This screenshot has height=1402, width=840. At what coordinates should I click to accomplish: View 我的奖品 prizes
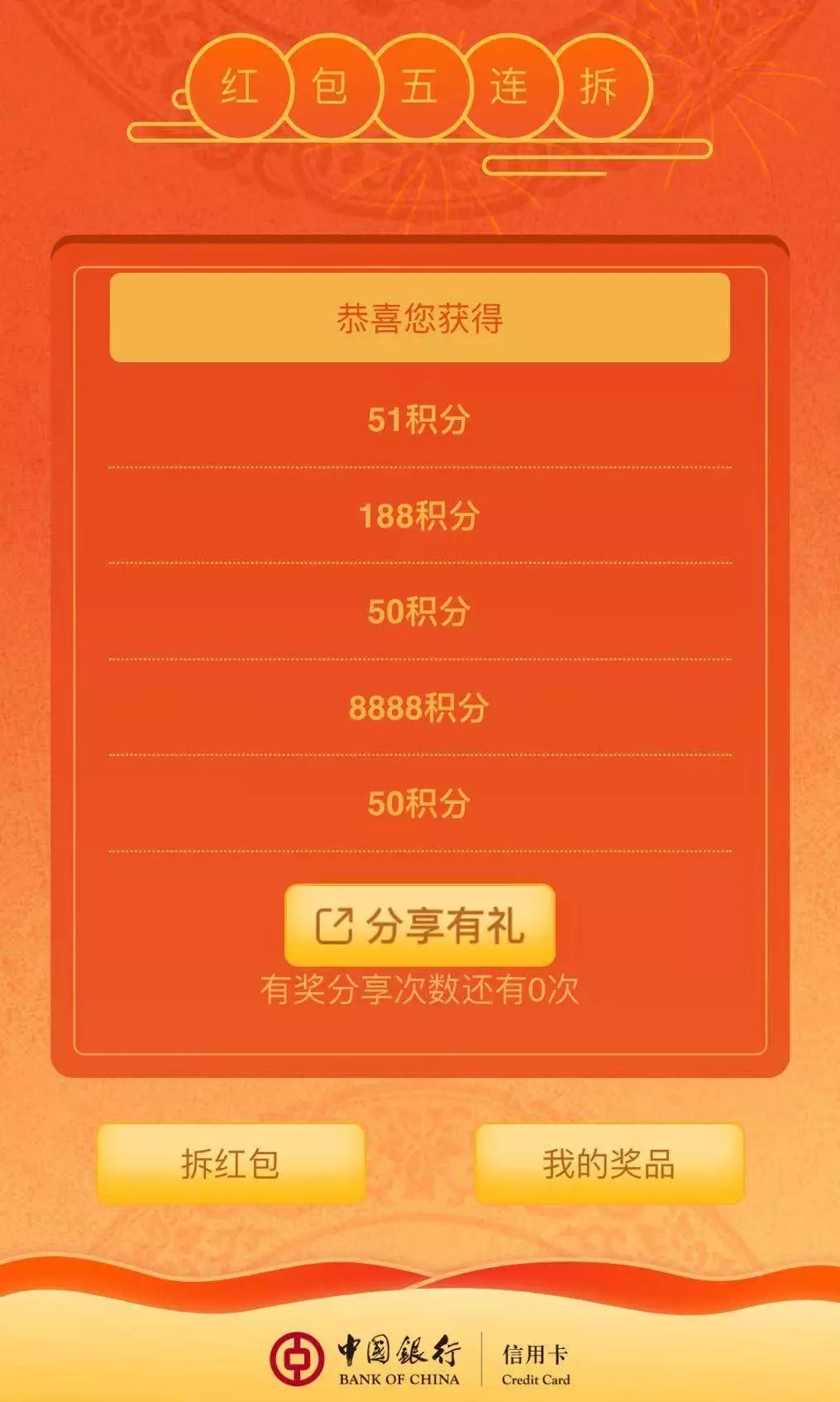609,1164
